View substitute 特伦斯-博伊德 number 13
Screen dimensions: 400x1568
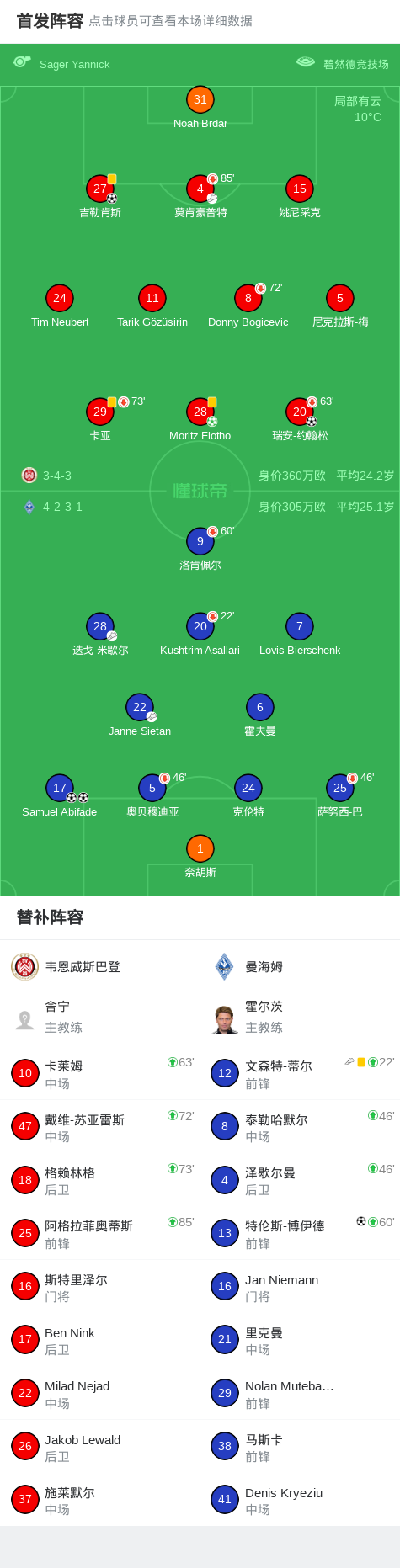coord(300,1233)
